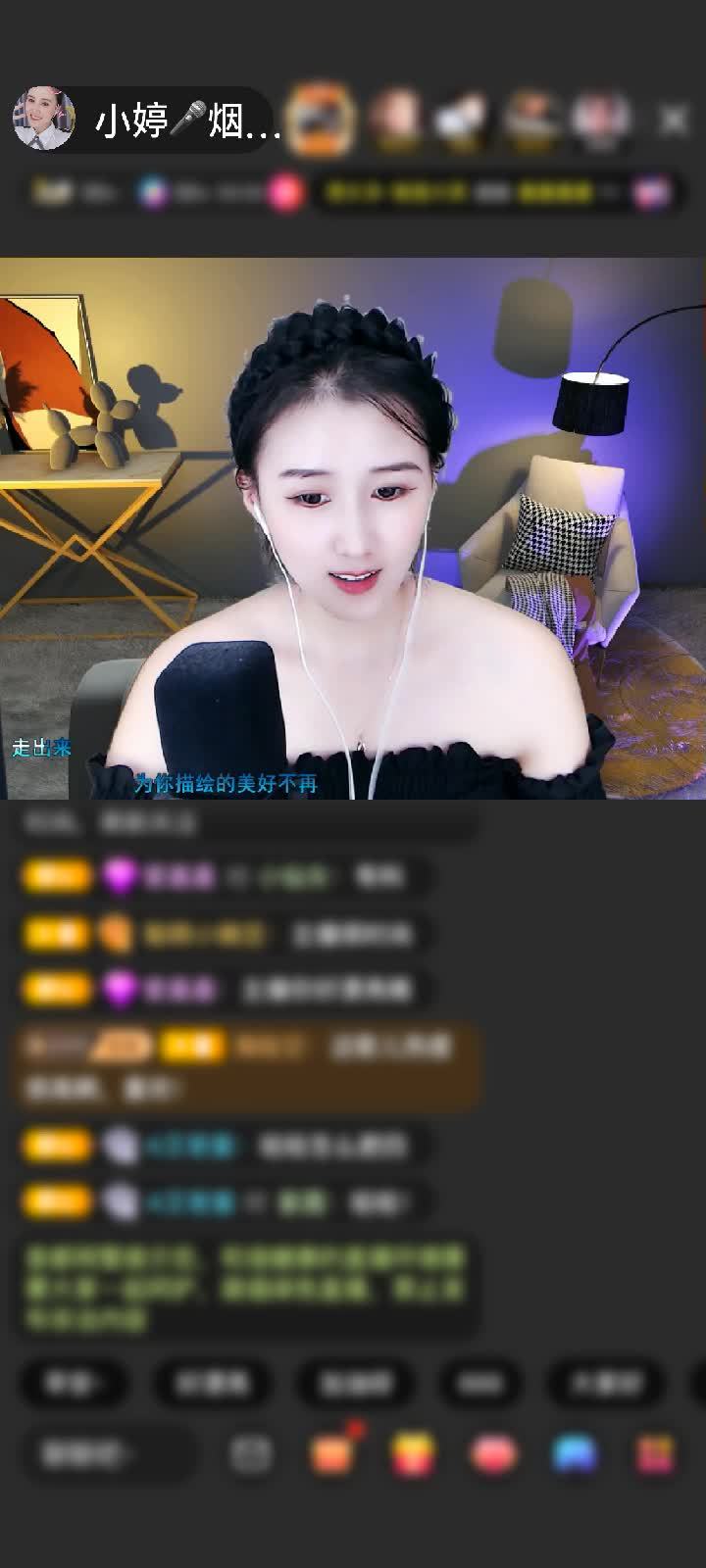The image size is (706, 1568).
Task: Open streamer 小婷's profile avatar
Action: [43, 119]
